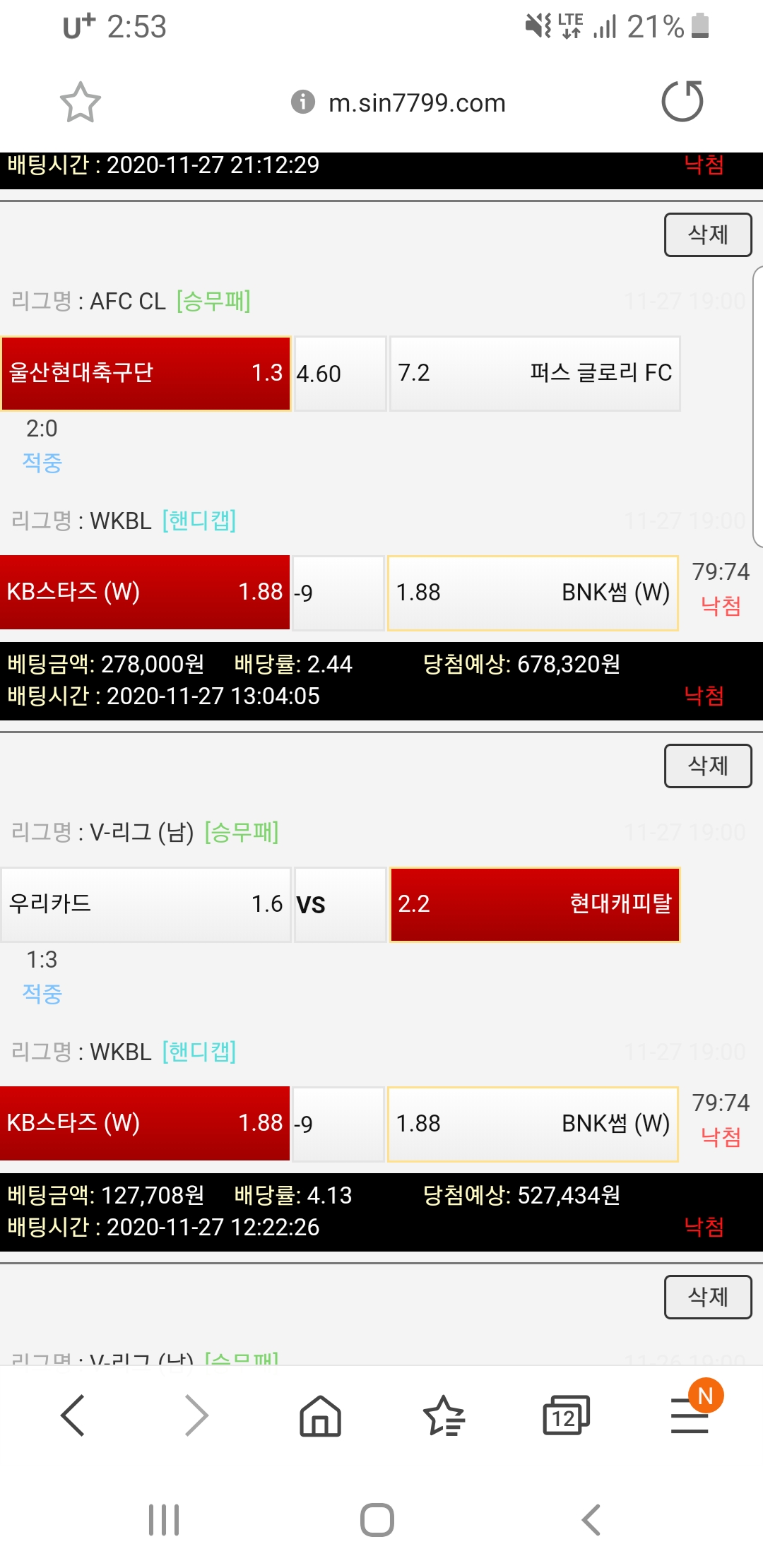
Task: Bookmark this page with the star icon
Action: (x=80, y=102)
